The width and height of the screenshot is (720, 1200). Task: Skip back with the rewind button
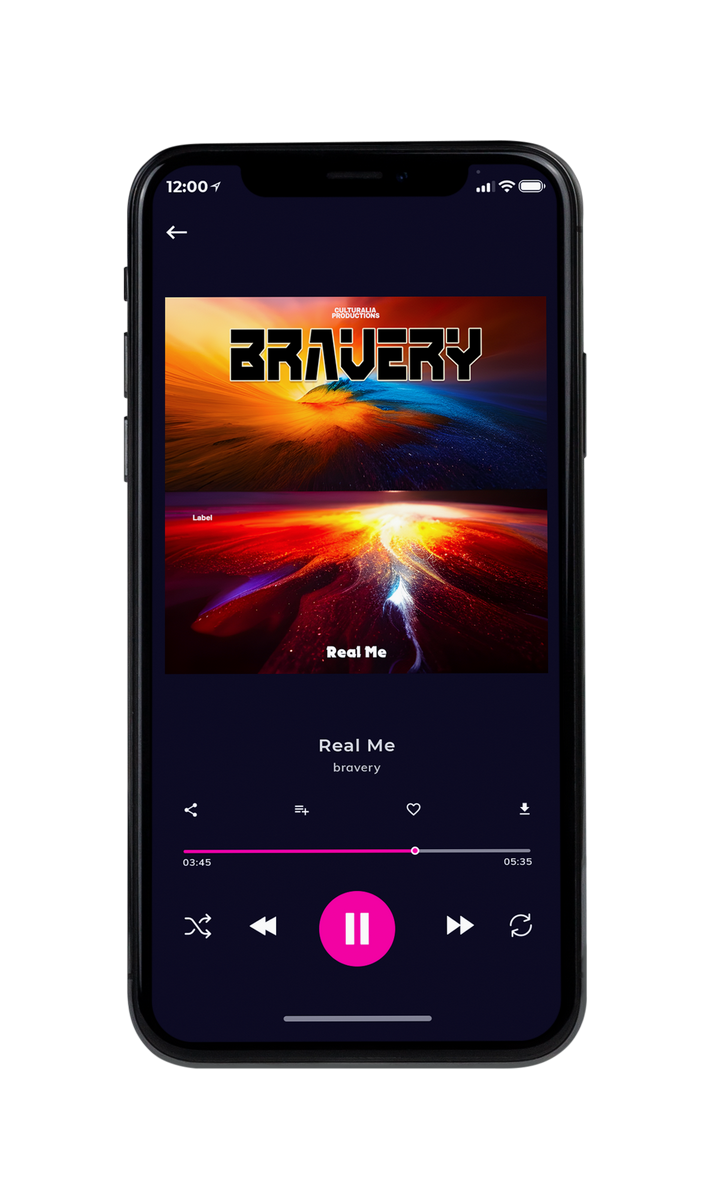[263, 927]
